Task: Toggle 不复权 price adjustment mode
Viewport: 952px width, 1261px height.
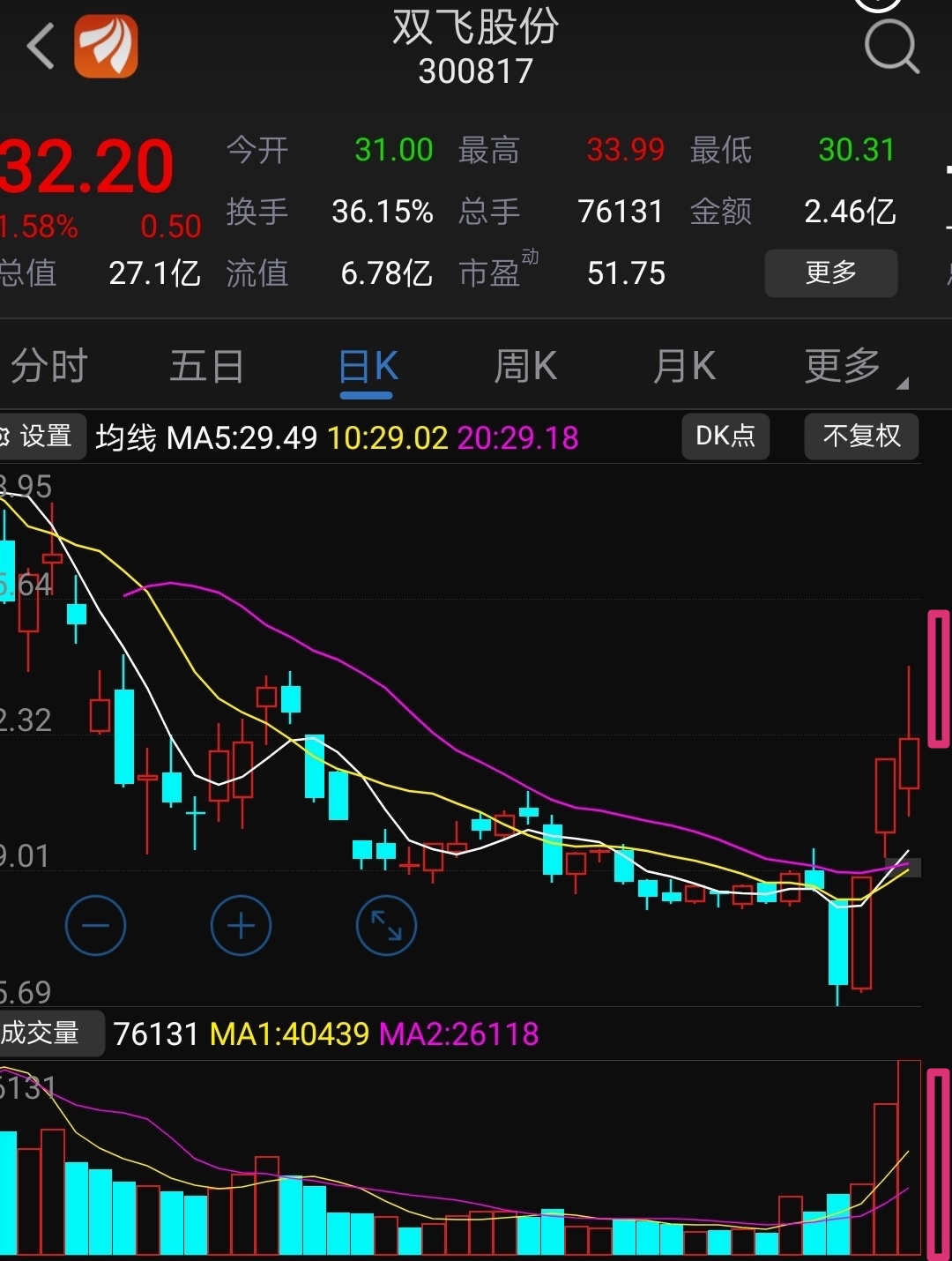Action: (x=861, y=436)
